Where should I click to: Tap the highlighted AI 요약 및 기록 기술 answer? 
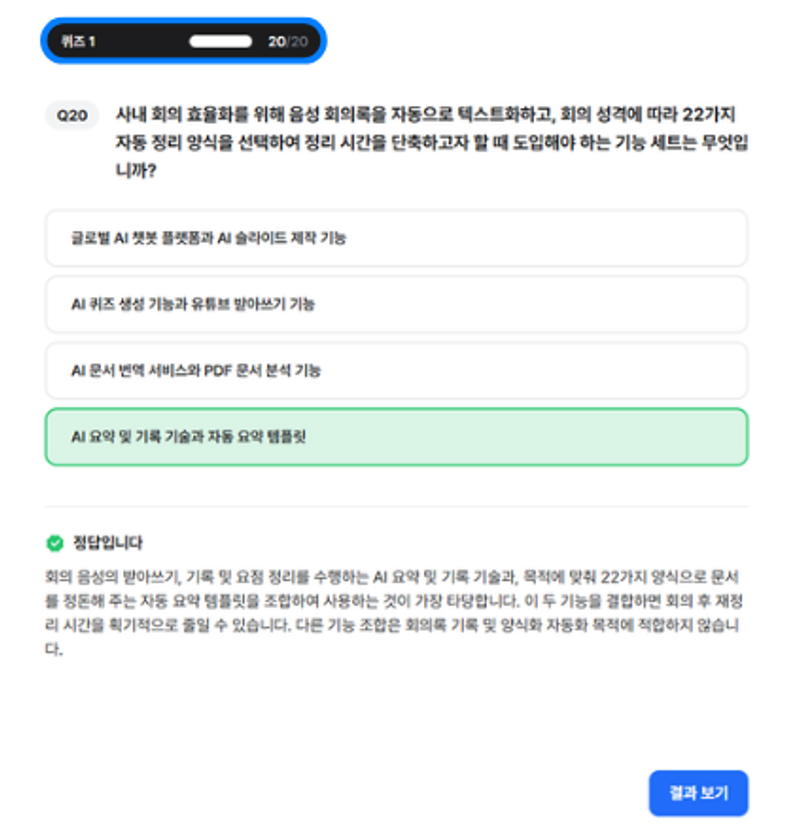(396, 437)
